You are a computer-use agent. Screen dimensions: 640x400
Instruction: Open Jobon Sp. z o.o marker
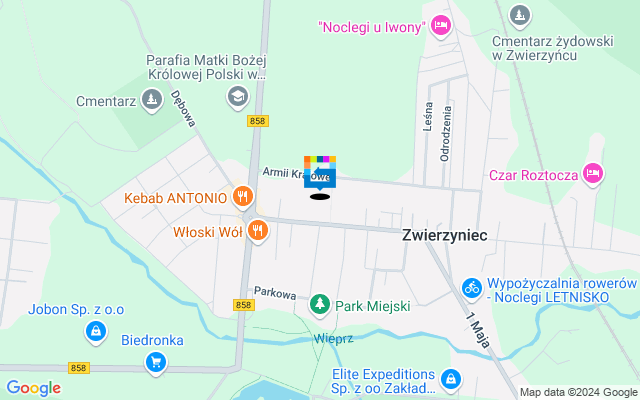click(94, 330)
